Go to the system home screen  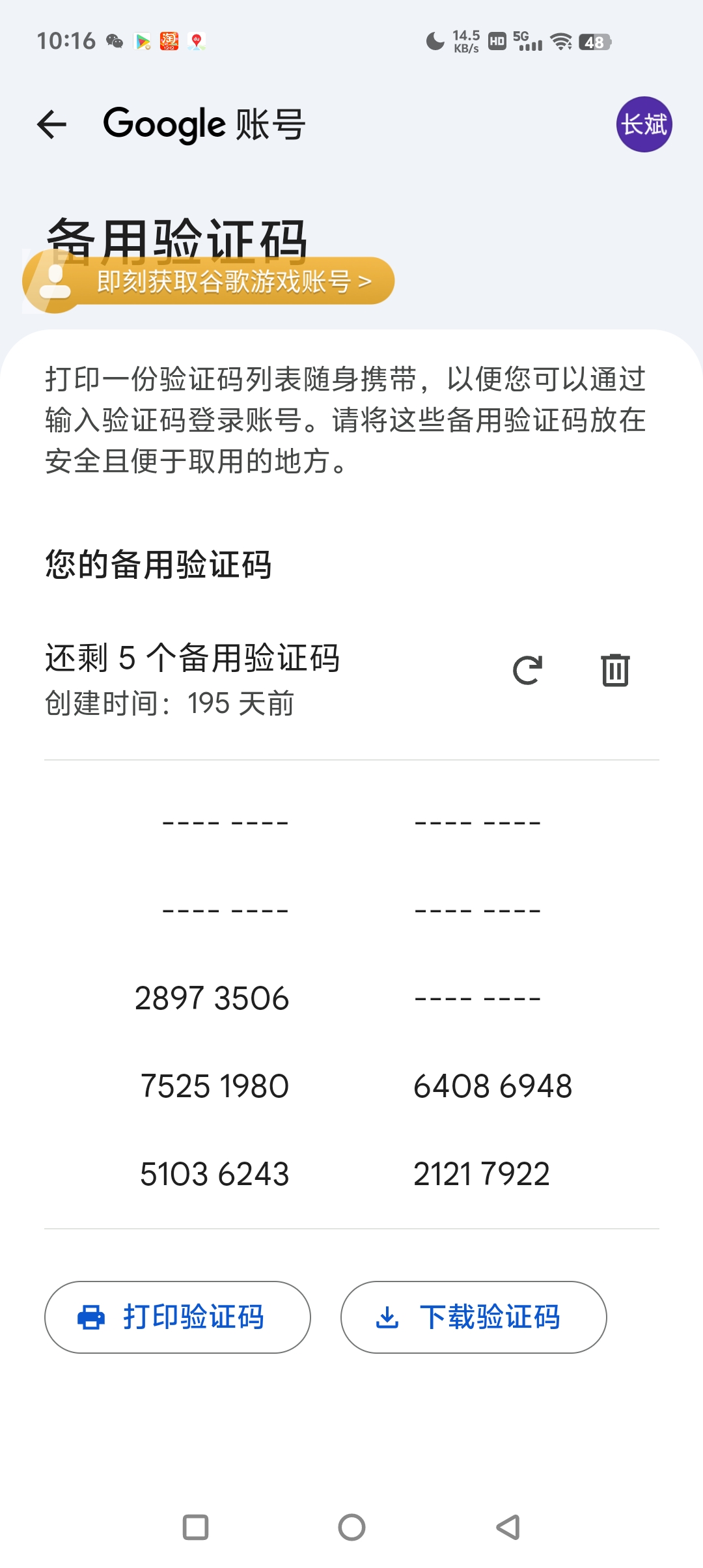tap(351, 1527)
